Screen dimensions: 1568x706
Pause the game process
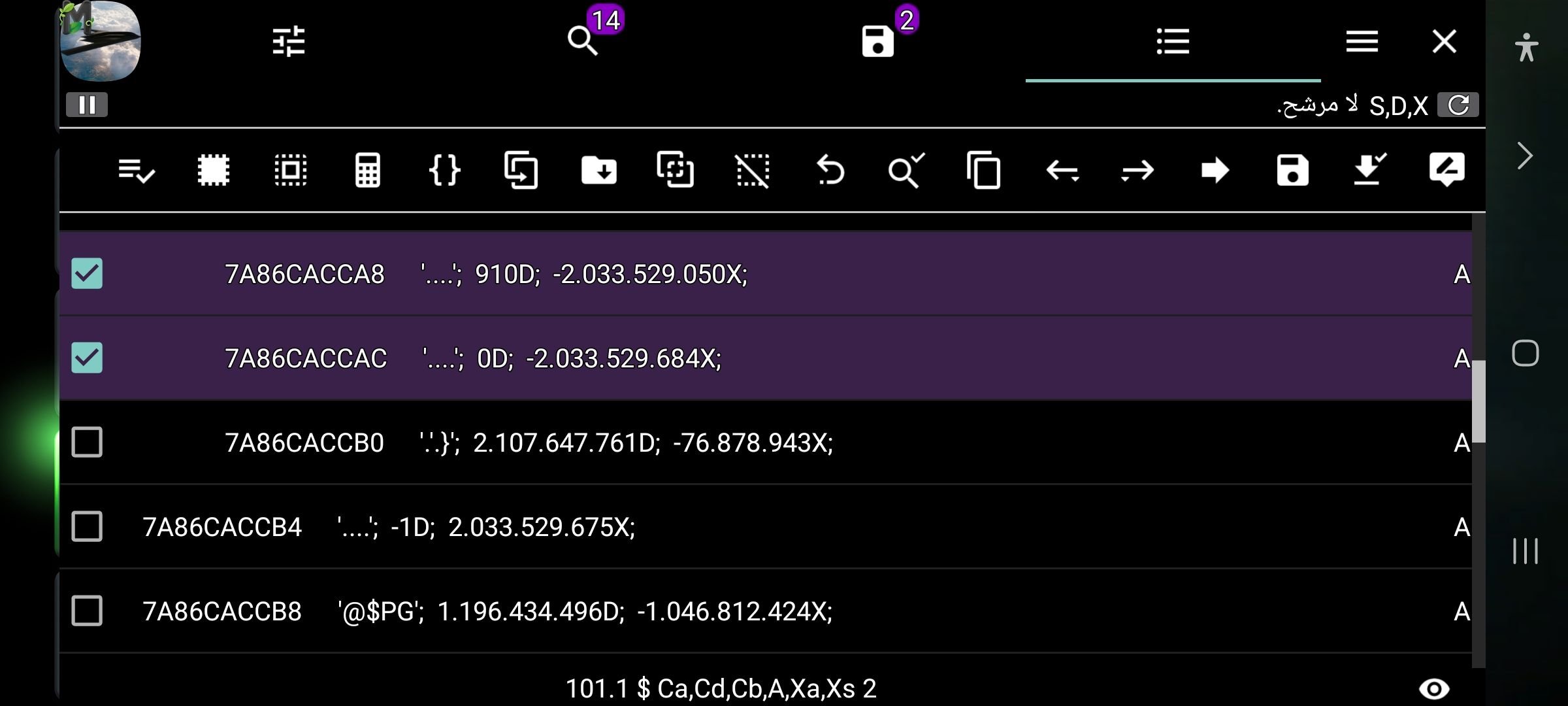click(x=87, y=105)
